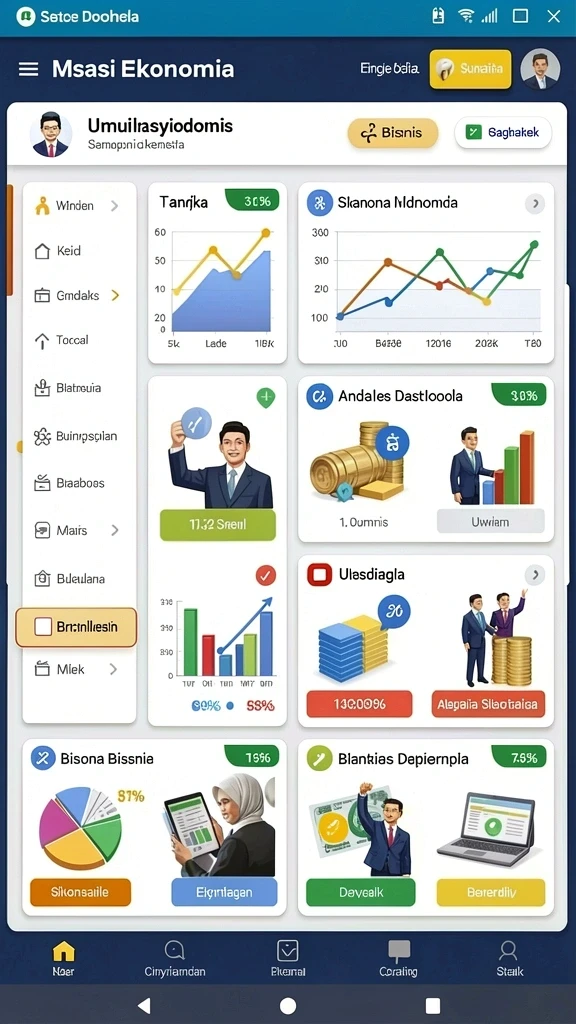Screen dimensions: 576x1024
Task: Go back using system back button
Action: tap(144, 1005)
